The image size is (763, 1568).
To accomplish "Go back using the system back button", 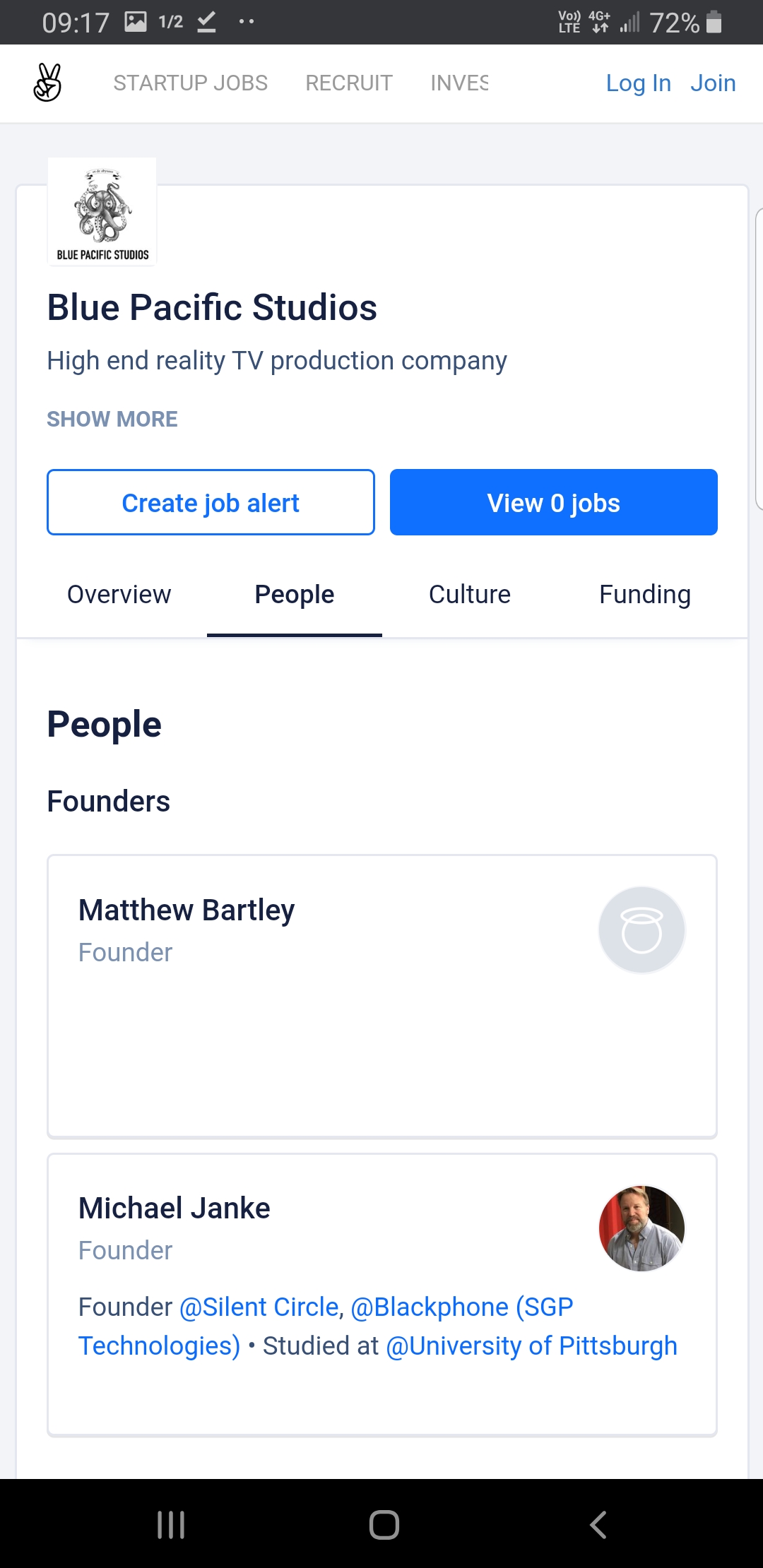I will tap(598, 1524).
